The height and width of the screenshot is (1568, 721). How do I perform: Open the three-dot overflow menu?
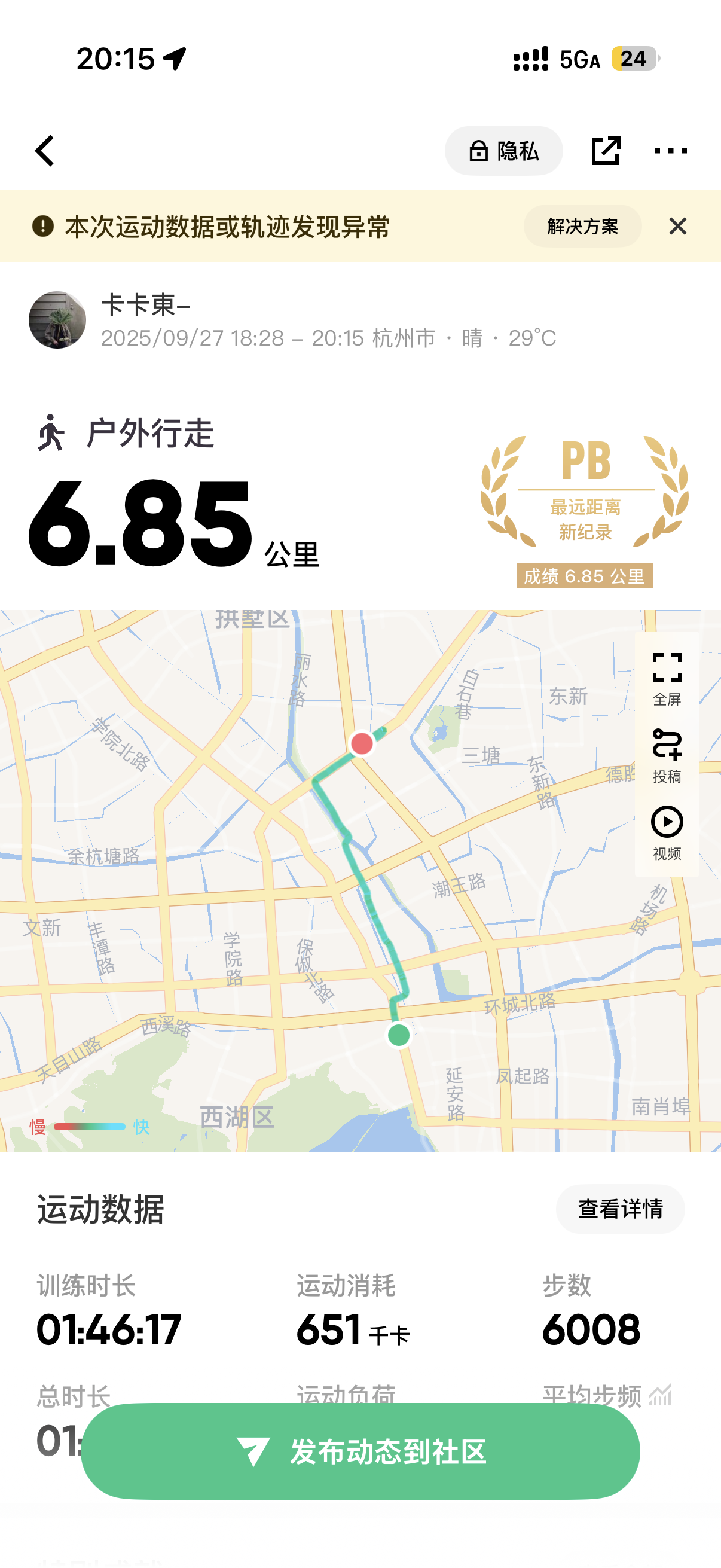670,151
